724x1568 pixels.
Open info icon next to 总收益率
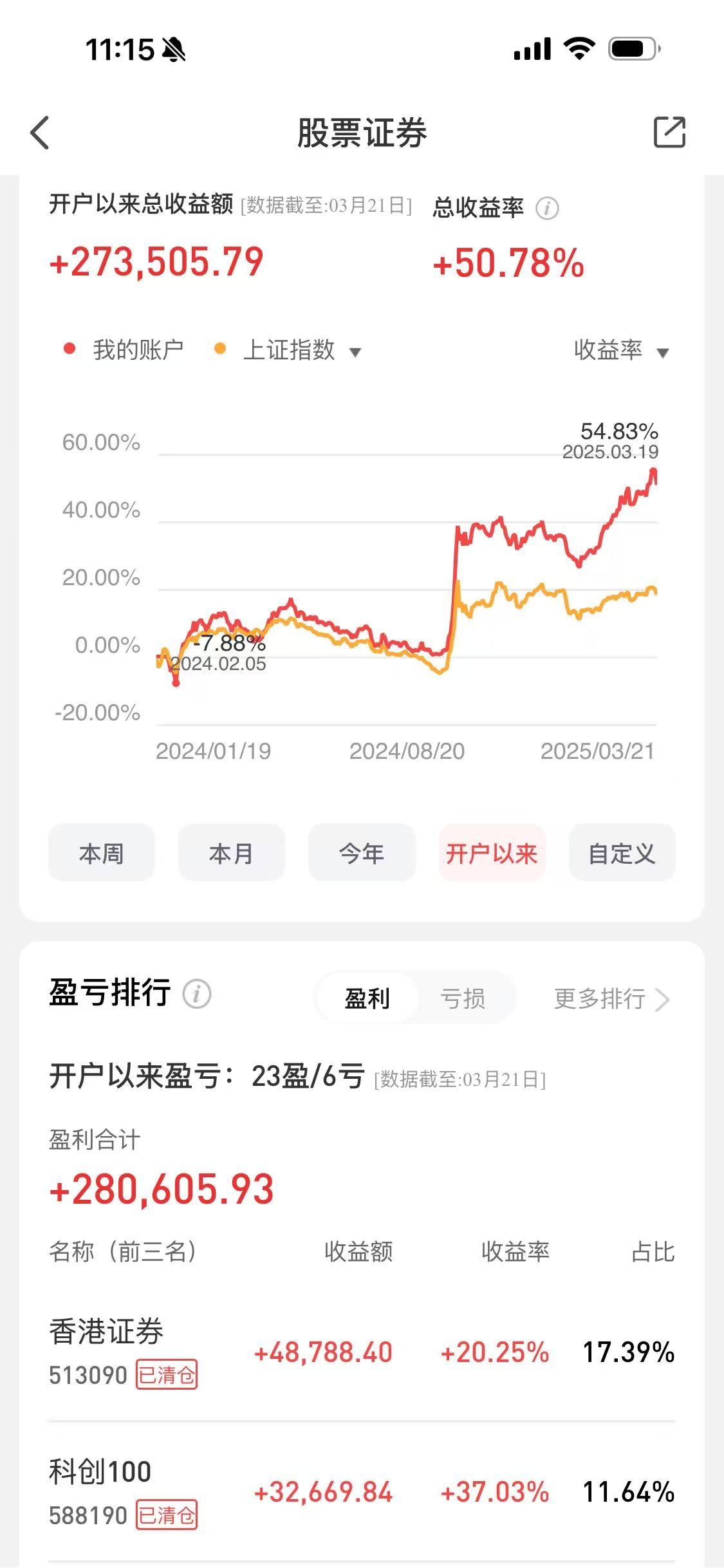(x=547, y=208)
